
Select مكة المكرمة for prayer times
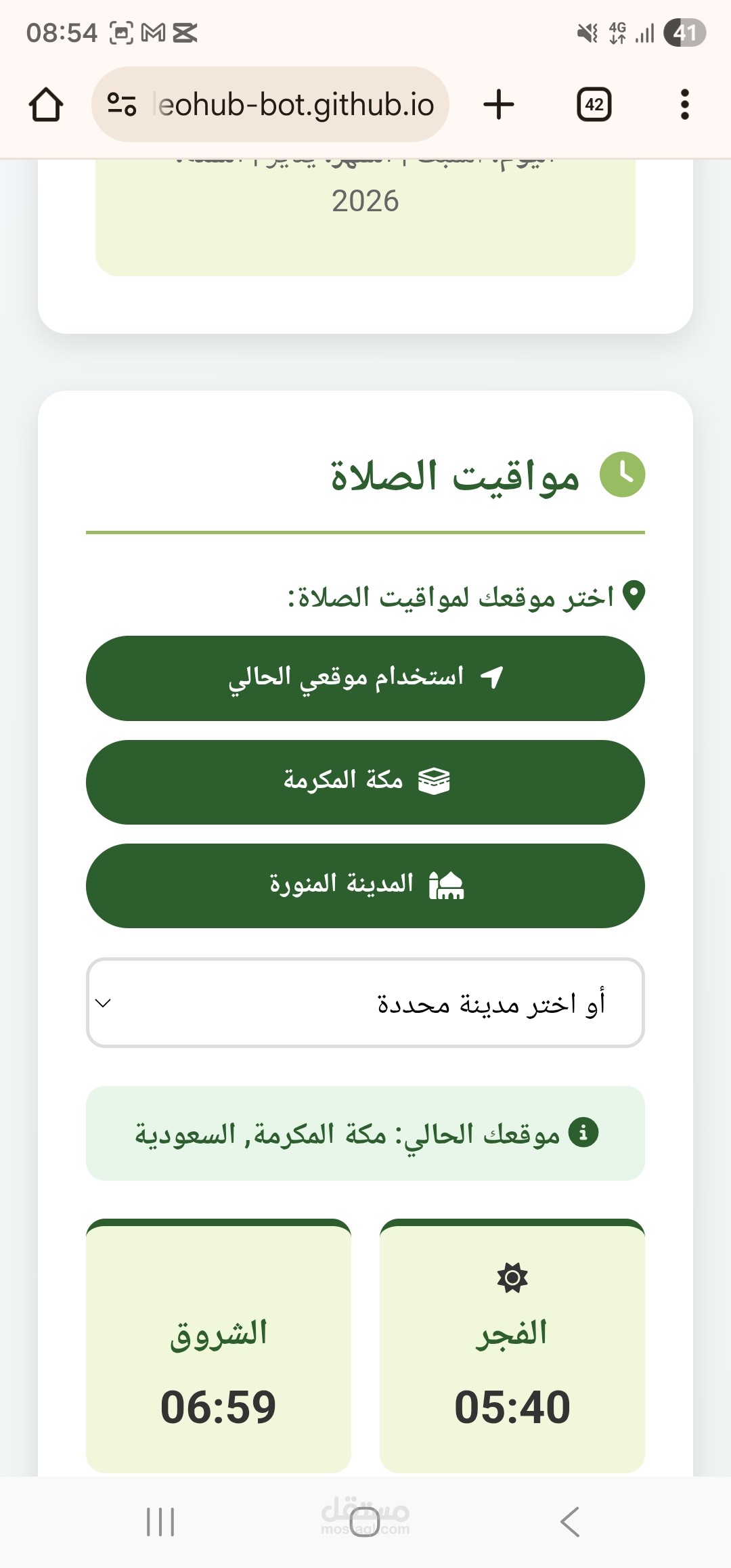pyautogui.click(x=365, y=782)
